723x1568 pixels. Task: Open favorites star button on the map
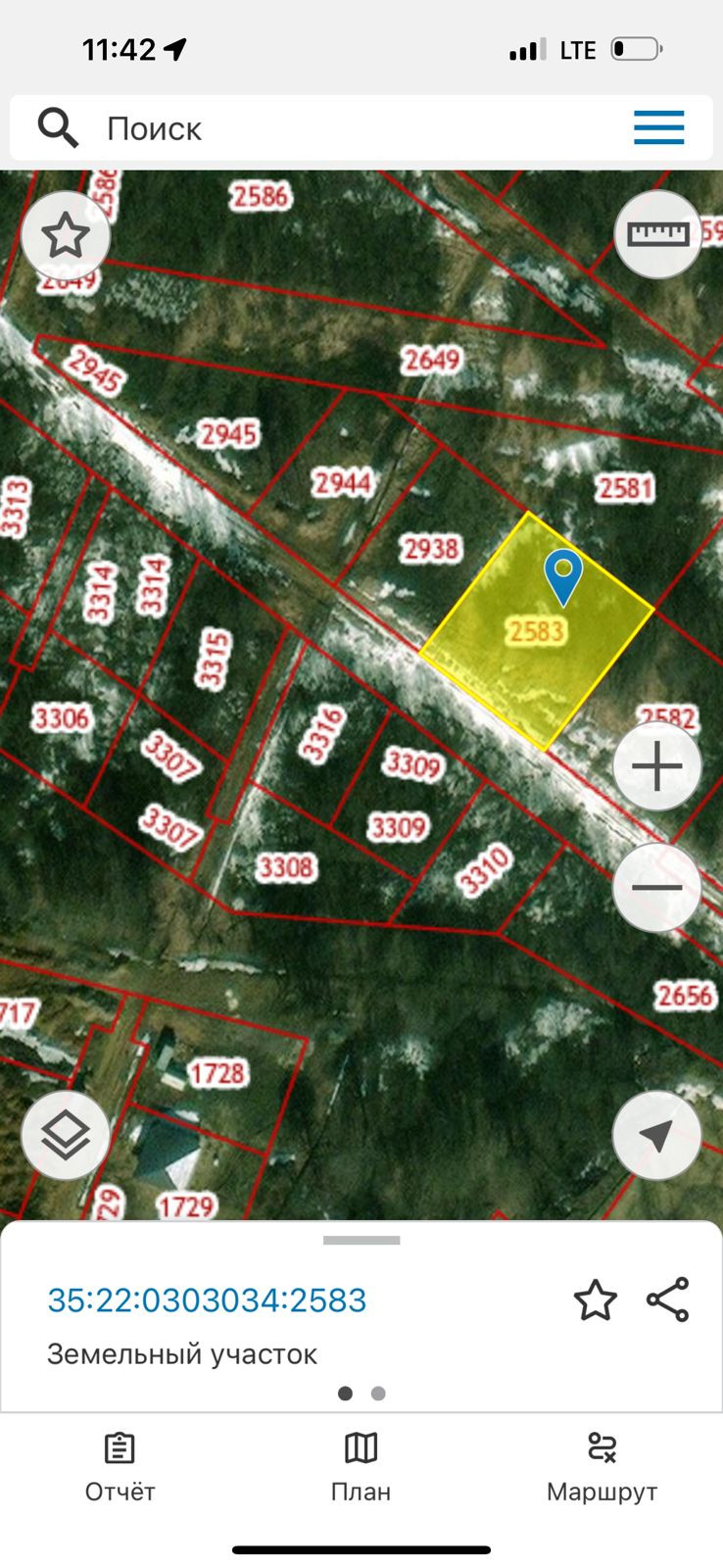click(x=66, y=236)
